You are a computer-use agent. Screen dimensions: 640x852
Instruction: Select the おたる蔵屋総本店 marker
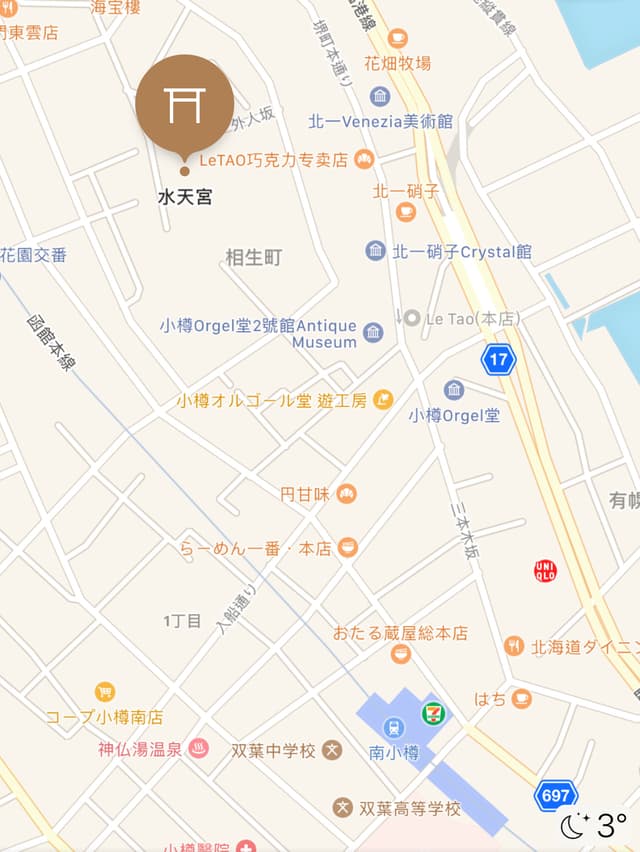(401, 654)
